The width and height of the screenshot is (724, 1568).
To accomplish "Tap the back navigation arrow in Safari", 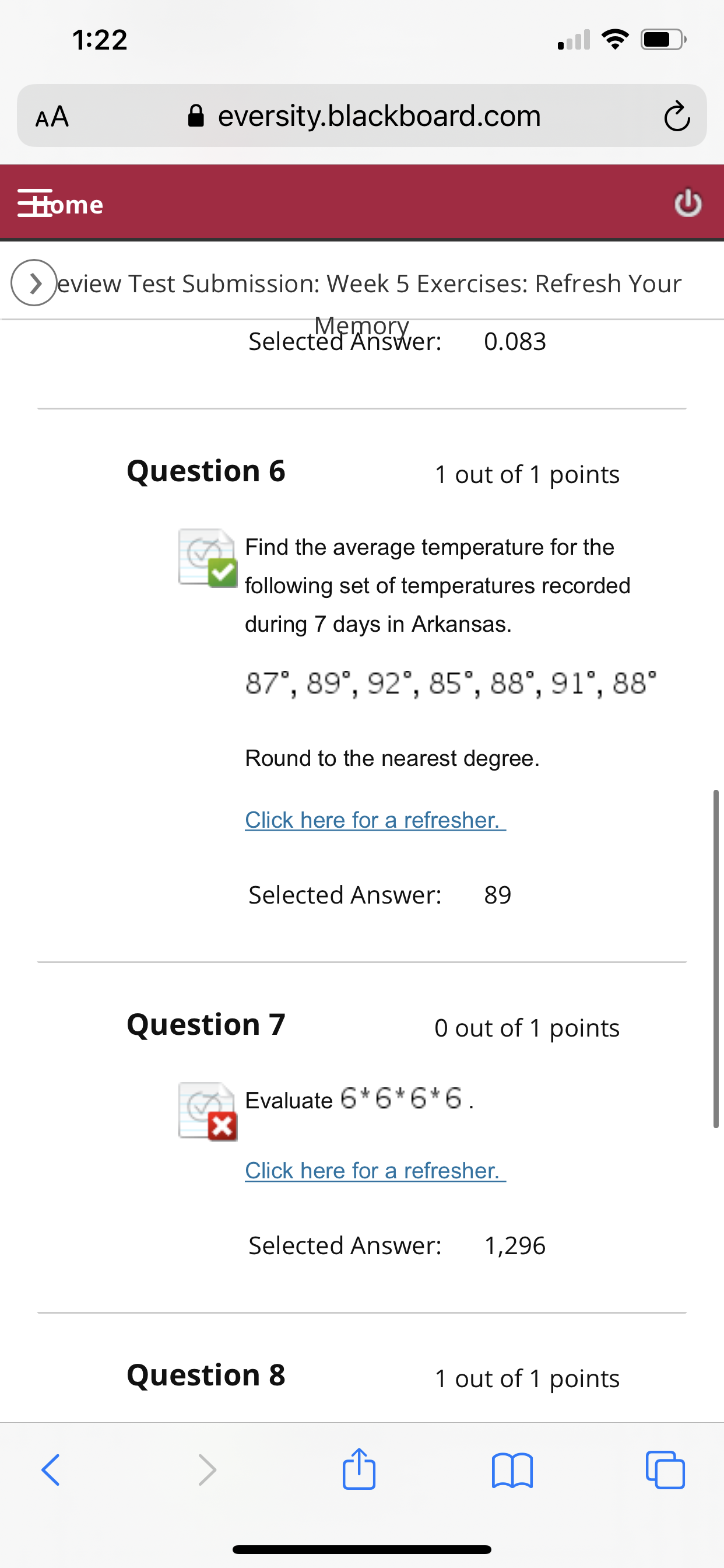I will [x=51, y=1471].
